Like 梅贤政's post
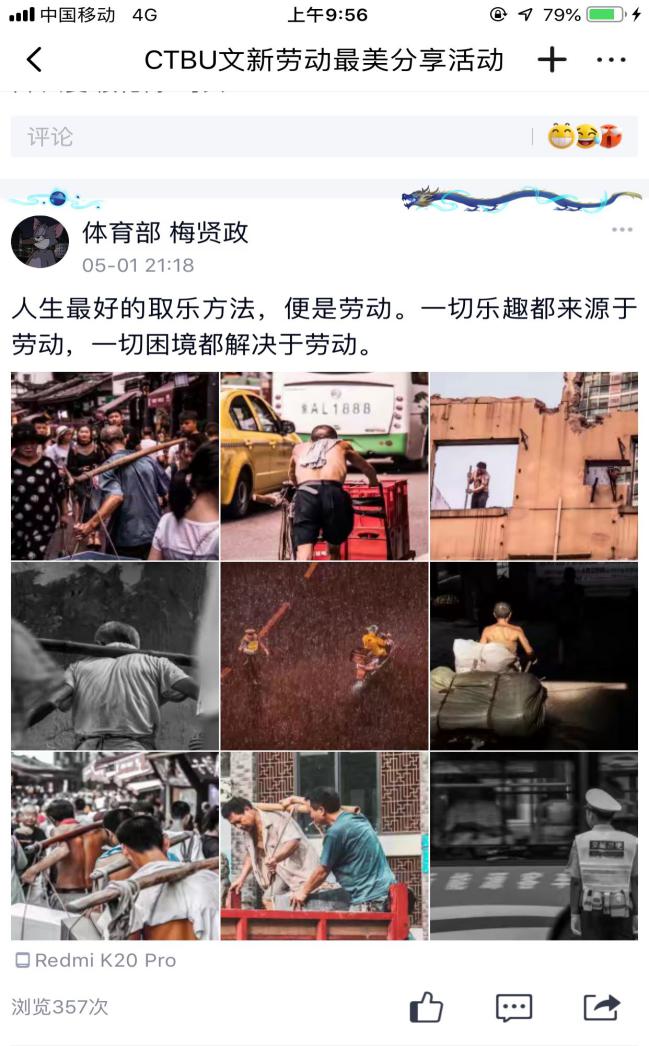649x1046 pixels. [426, 1007]
